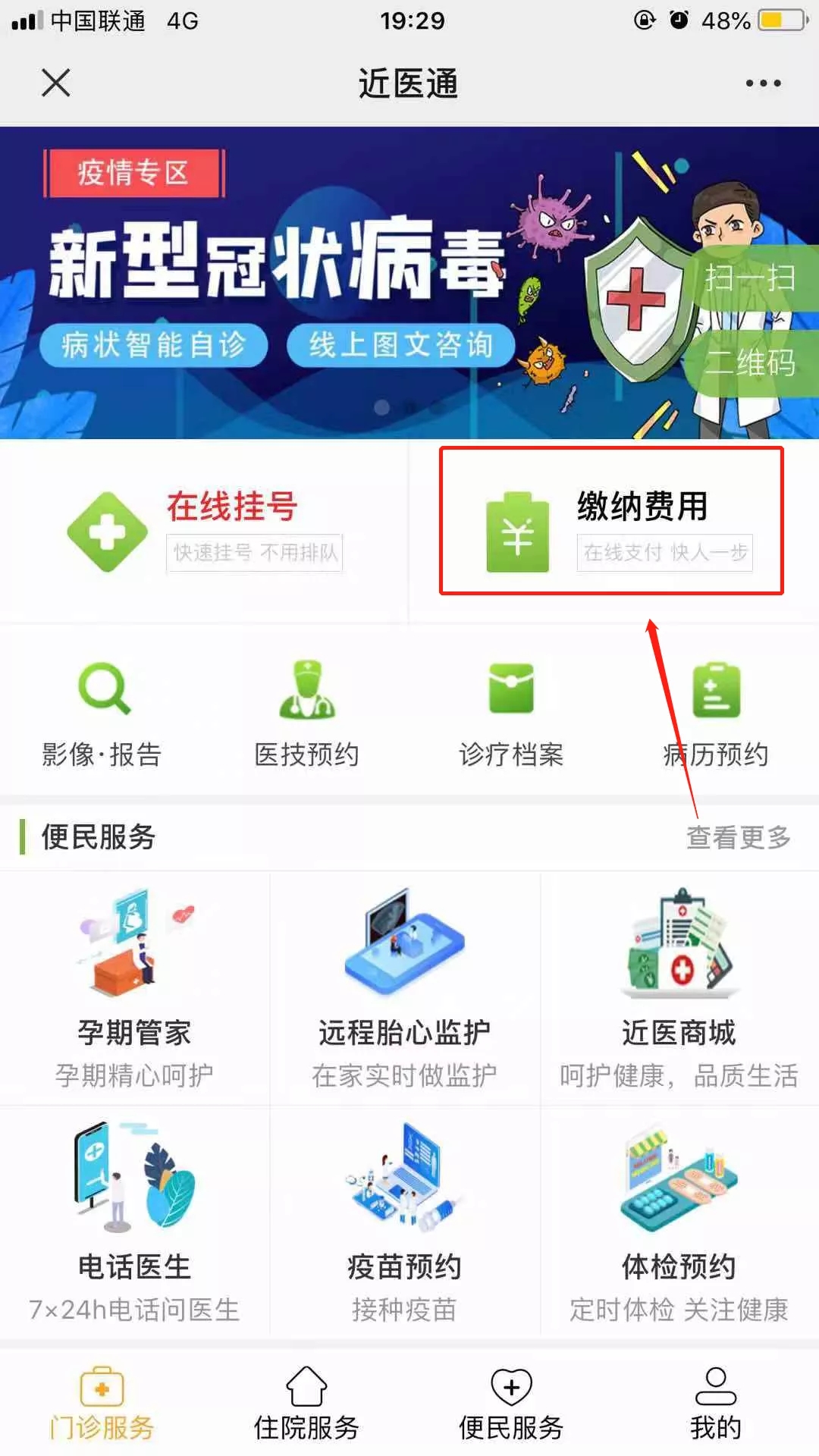Viewport: 819px width, 1456px height.
Task: Open the 电话医生 card
Action: pos(135,1222)
